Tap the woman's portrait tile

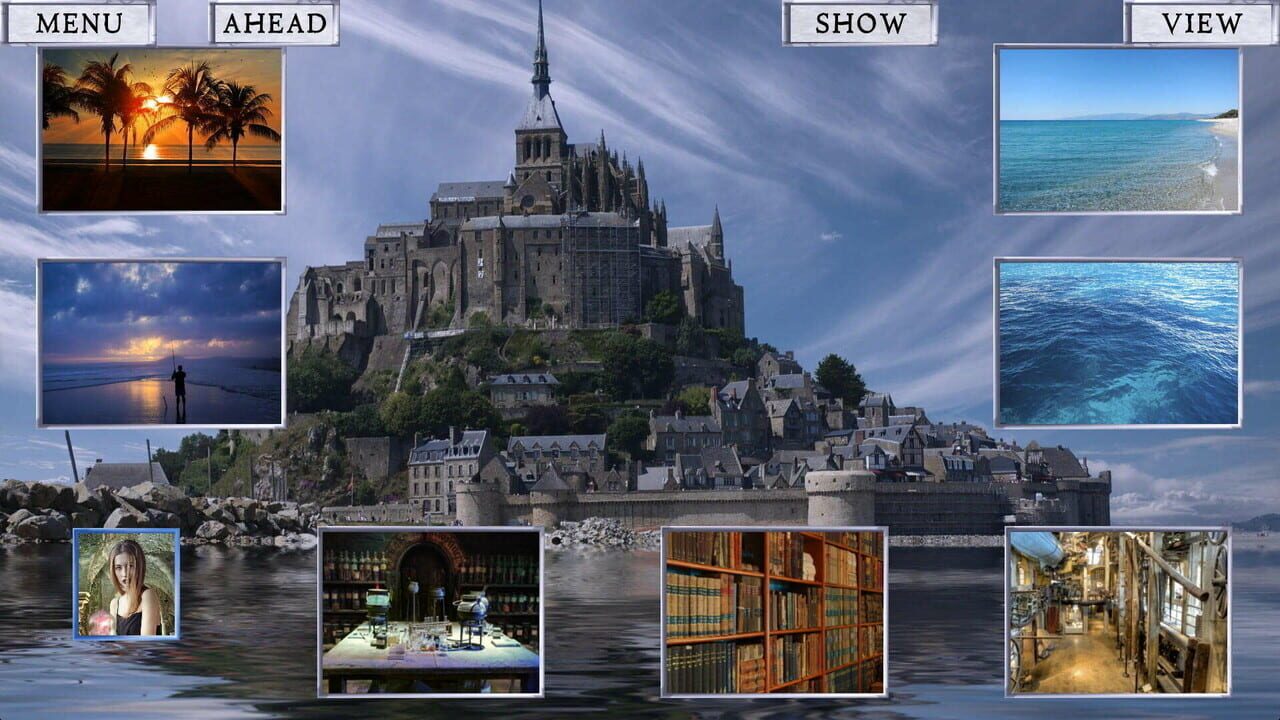(x=126, y=584)
